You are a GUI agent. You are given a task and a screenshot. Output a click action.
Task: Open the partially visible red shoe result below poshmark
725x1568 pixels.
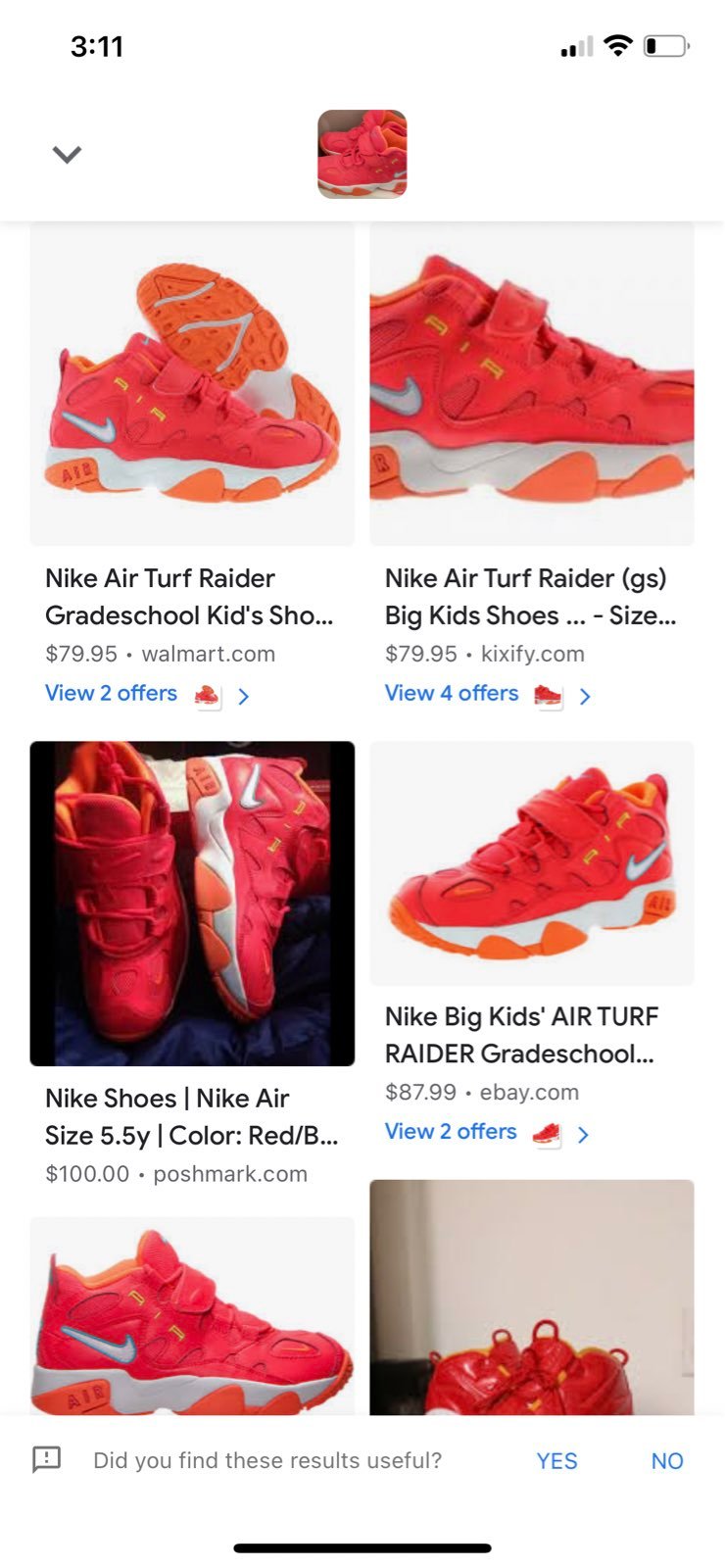click(192, 1316)
